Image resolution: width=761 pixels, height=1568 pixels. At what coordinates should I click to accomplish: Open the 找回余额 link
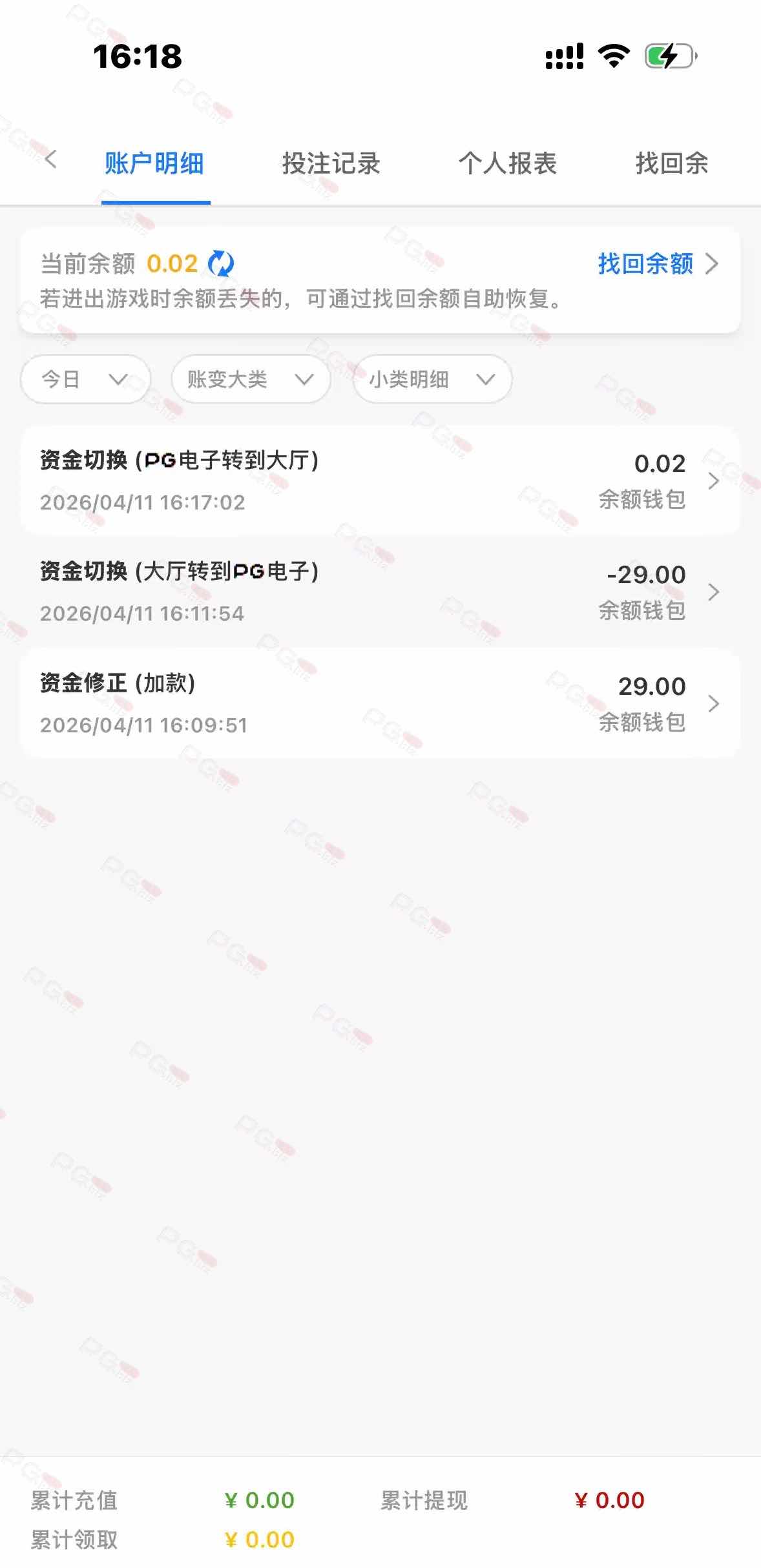coord(656,263)
